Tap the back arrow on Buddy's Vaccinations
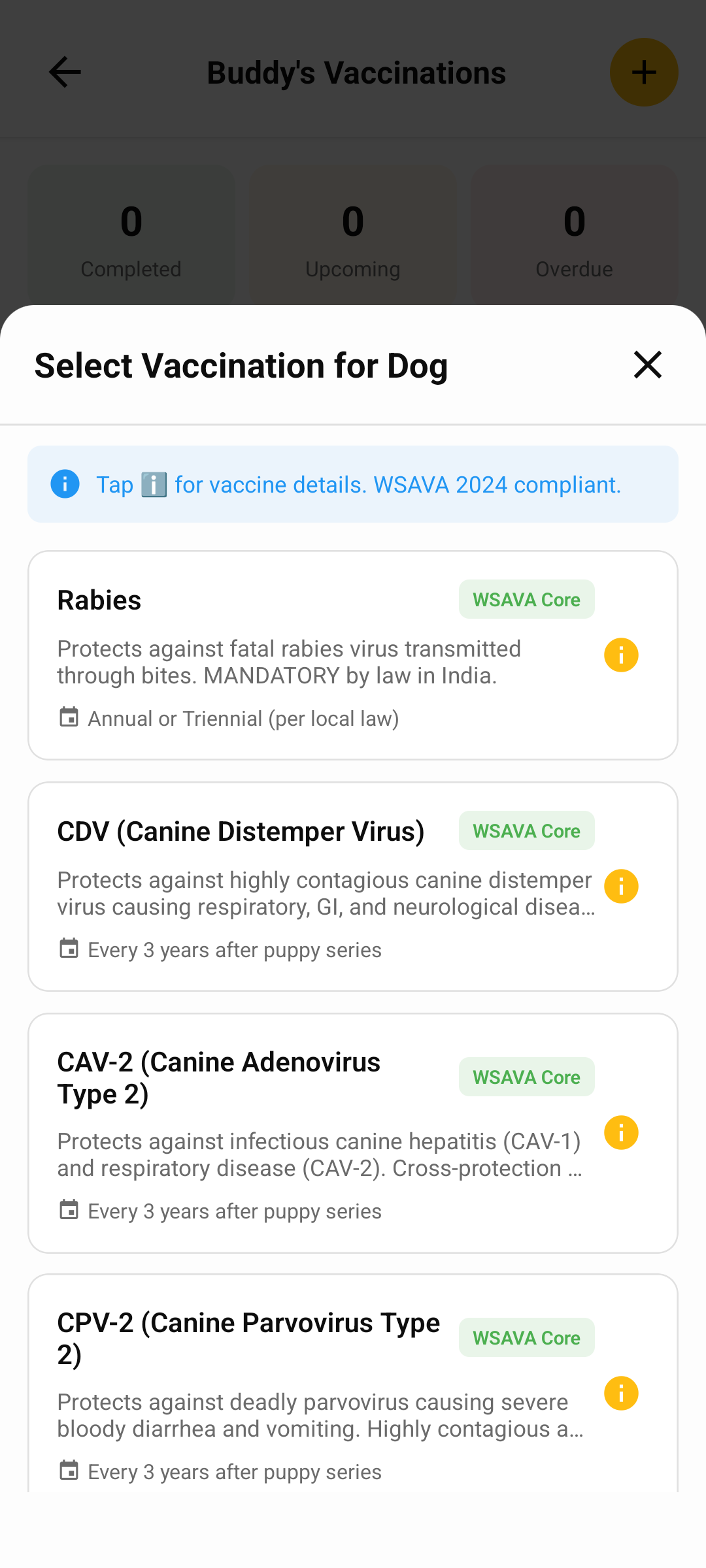The height and width of the screenshot is (1568, 706). click(63, 72)
